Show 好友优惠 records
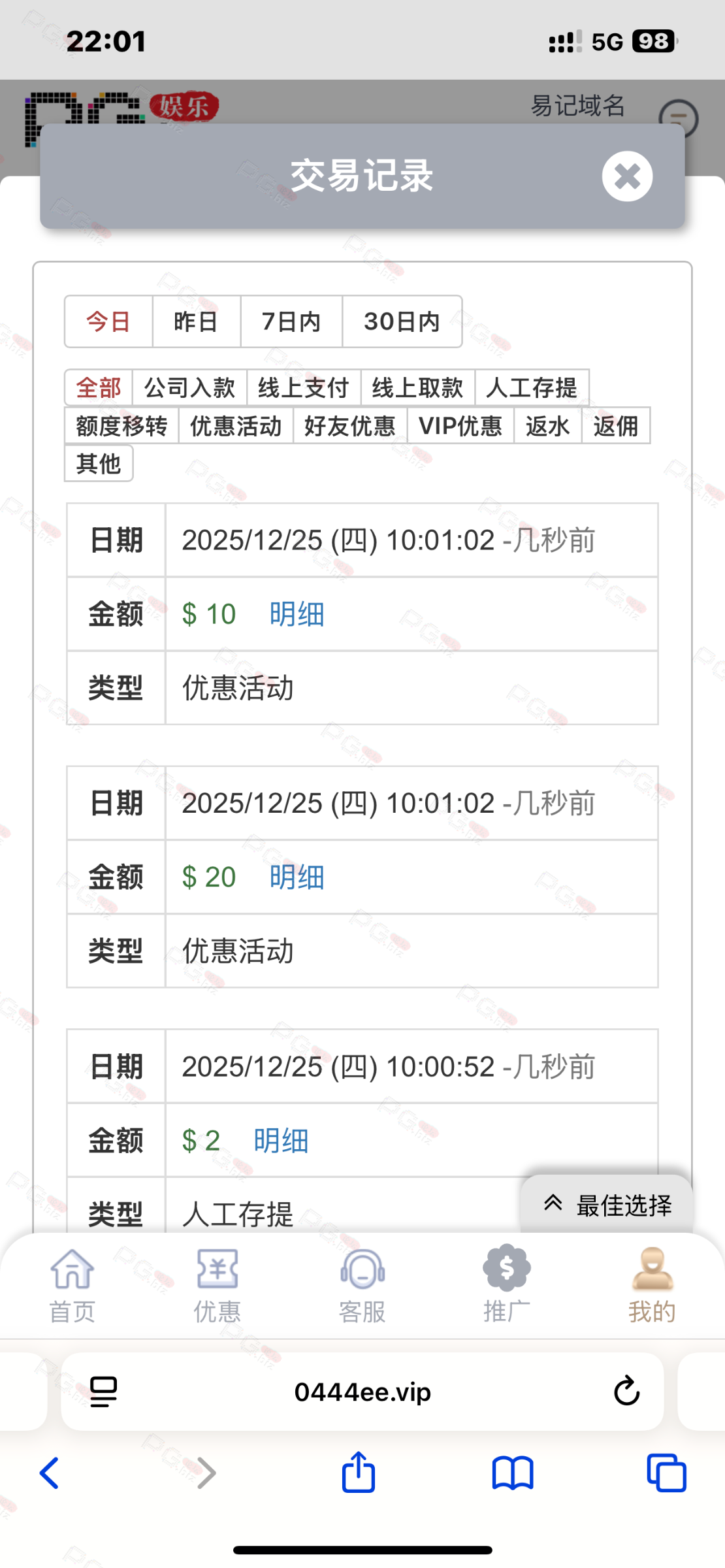The width and height of the screenshot is (725, 1568). point(350,425)
